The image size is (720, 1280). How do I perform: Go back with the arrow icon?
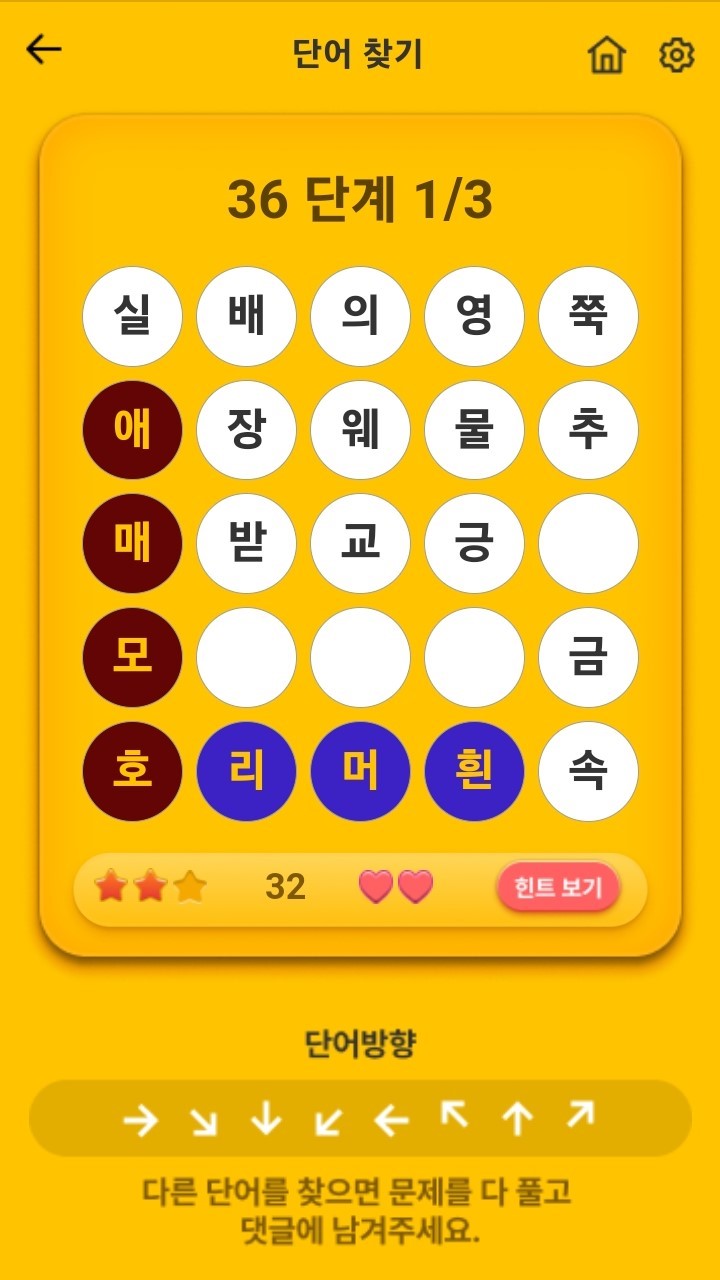pos(44,50)
